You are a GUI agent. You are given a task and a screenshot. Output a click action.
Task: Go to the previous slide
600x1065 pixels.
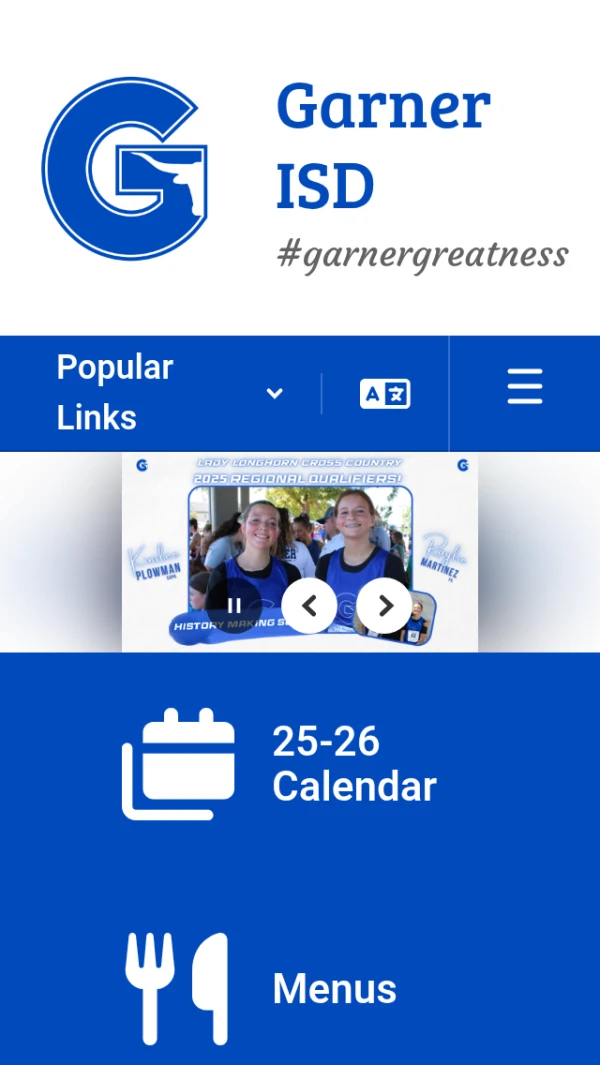[309, 605]
